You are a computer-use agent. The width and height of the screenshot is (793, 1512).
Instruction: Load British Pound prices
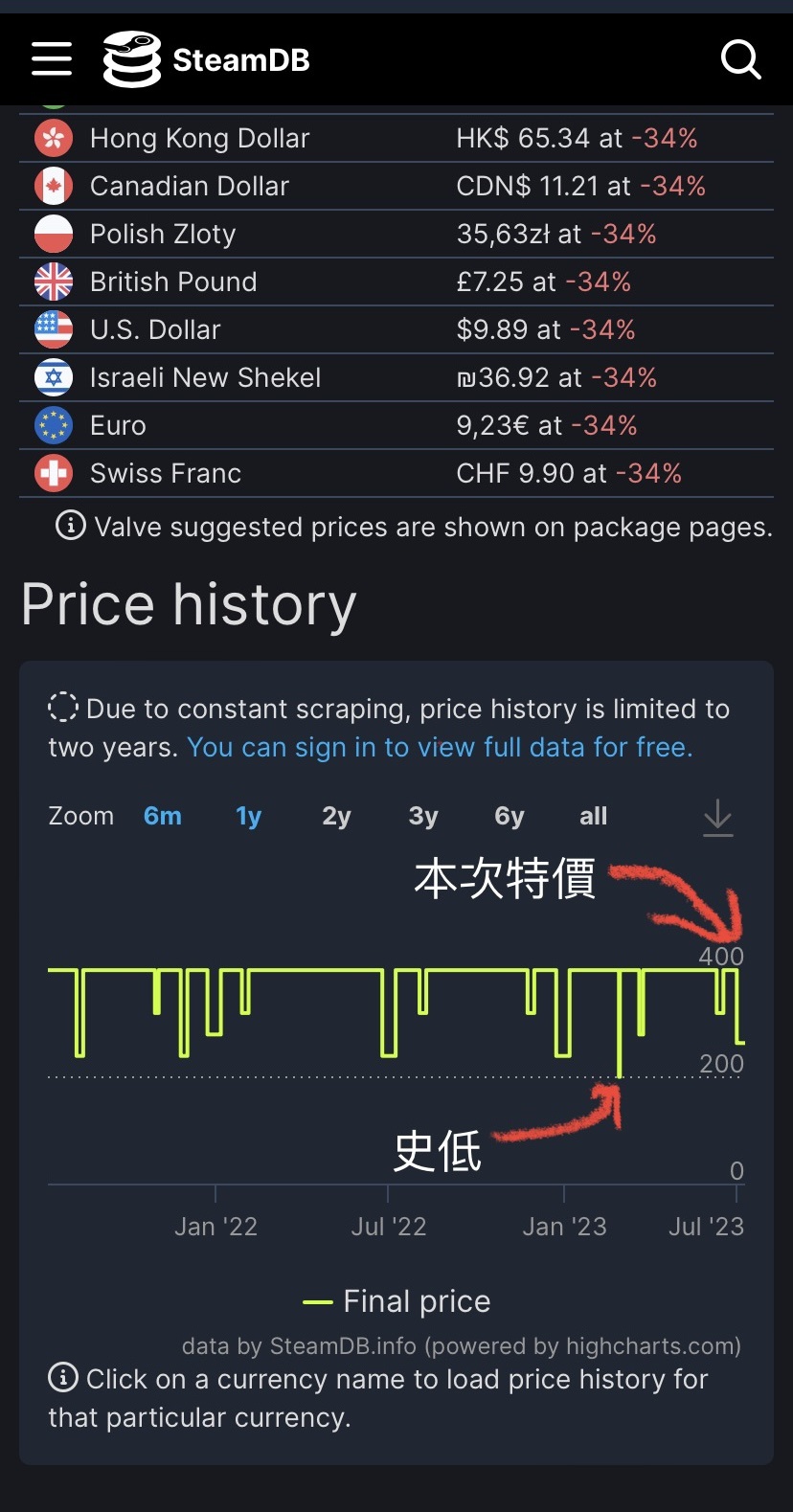tap(173, 282)
